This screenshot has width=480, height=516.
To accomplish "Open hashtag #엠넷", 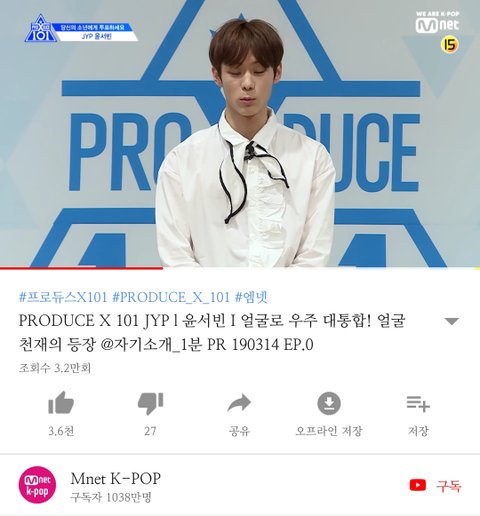I will (x=251, y=297).
